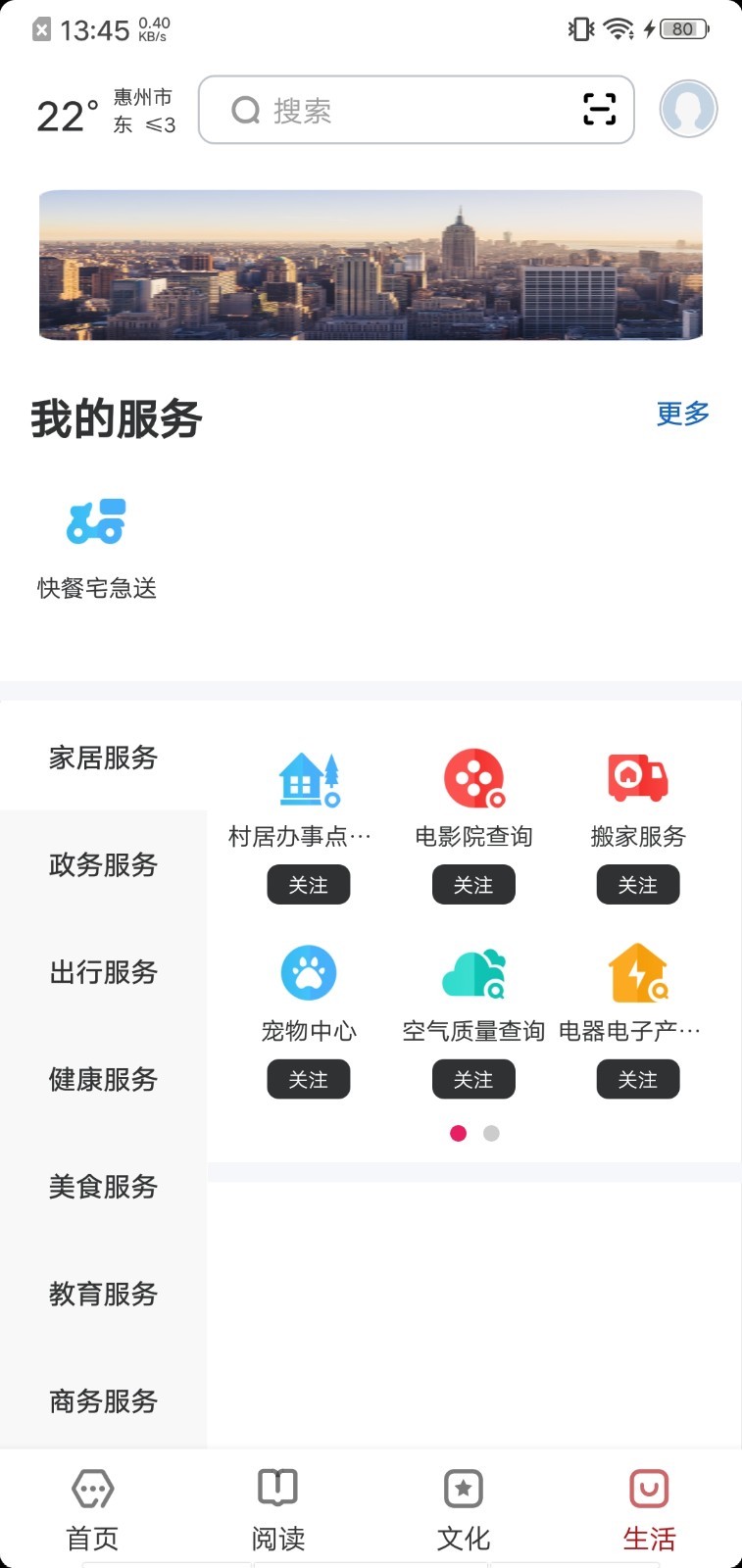Tap the search box at the top
The image size is (742, 1568).
coord(392,110)
